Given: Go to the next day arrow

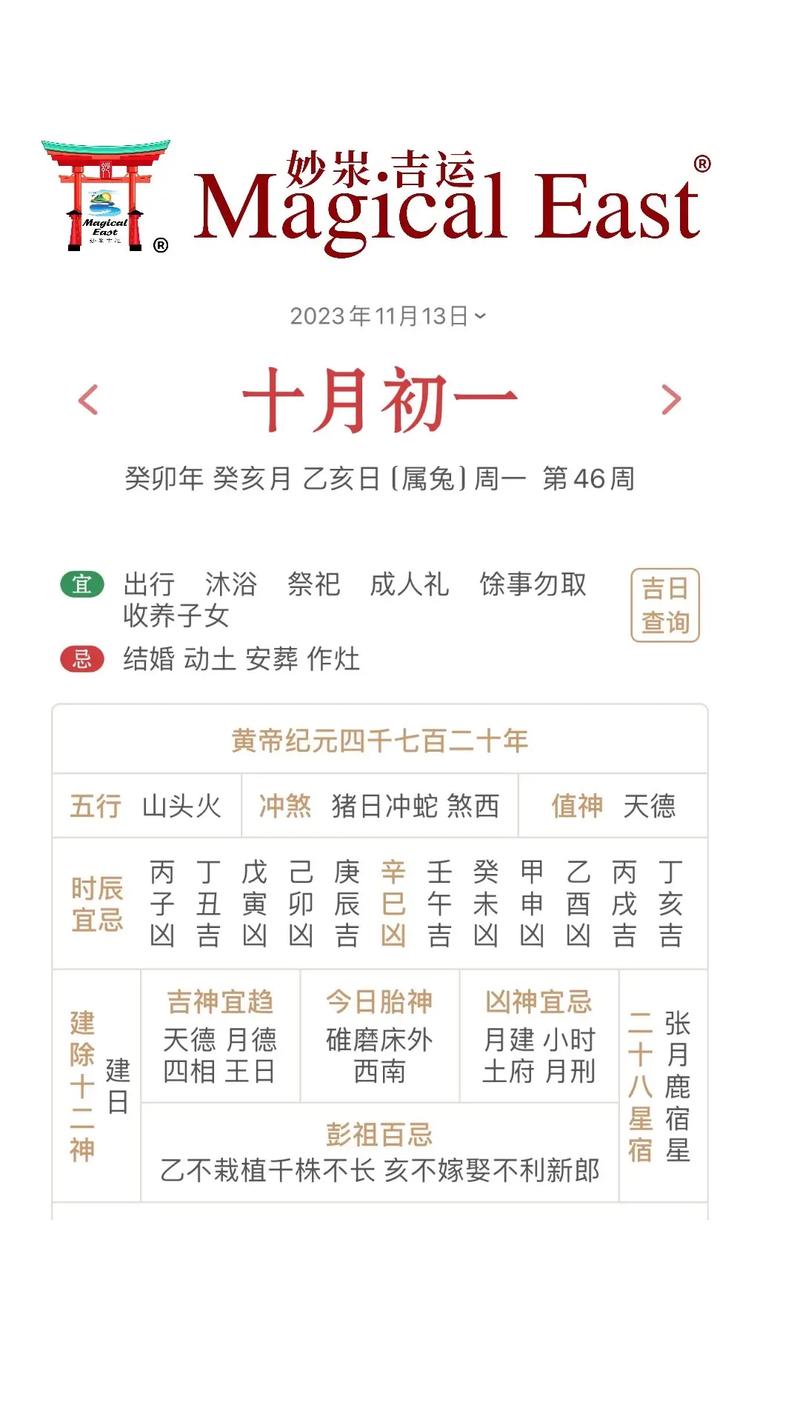Looking at the screenshot, I should tap(670, 401).
